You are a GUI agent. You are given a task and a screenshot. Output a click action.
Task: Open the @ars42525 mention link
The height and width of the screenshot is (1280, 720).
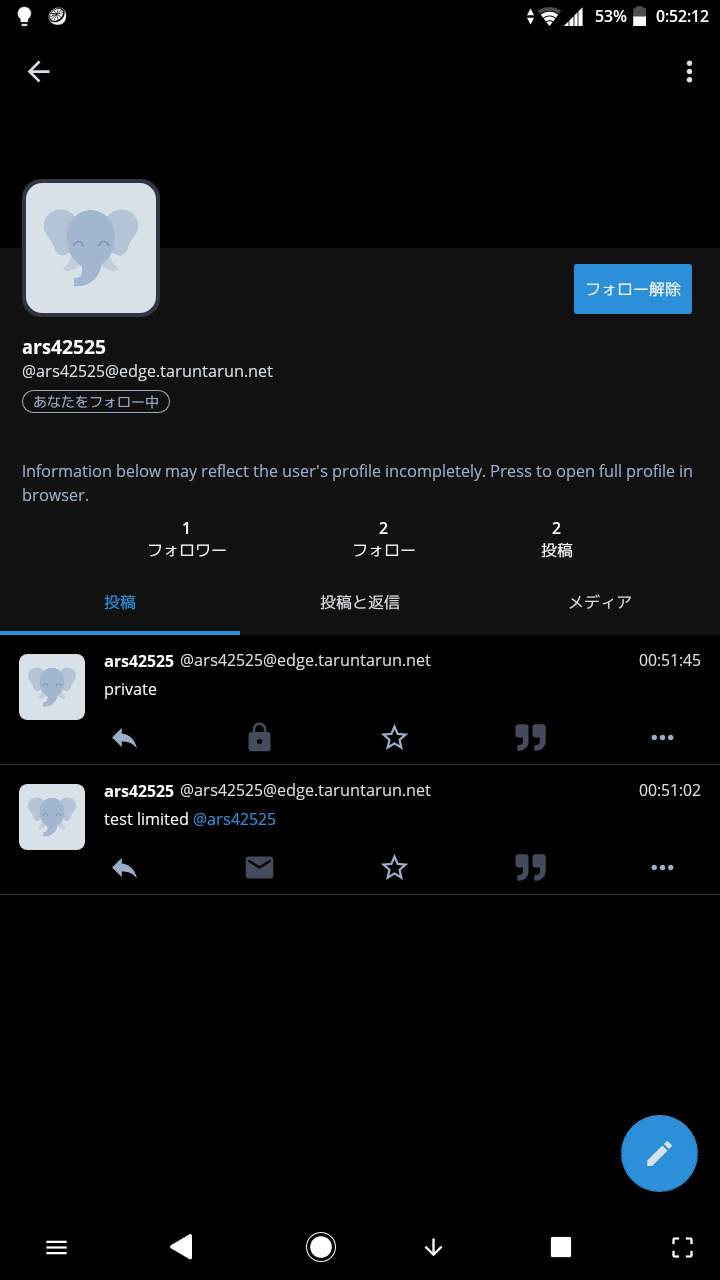coord(234,819)
